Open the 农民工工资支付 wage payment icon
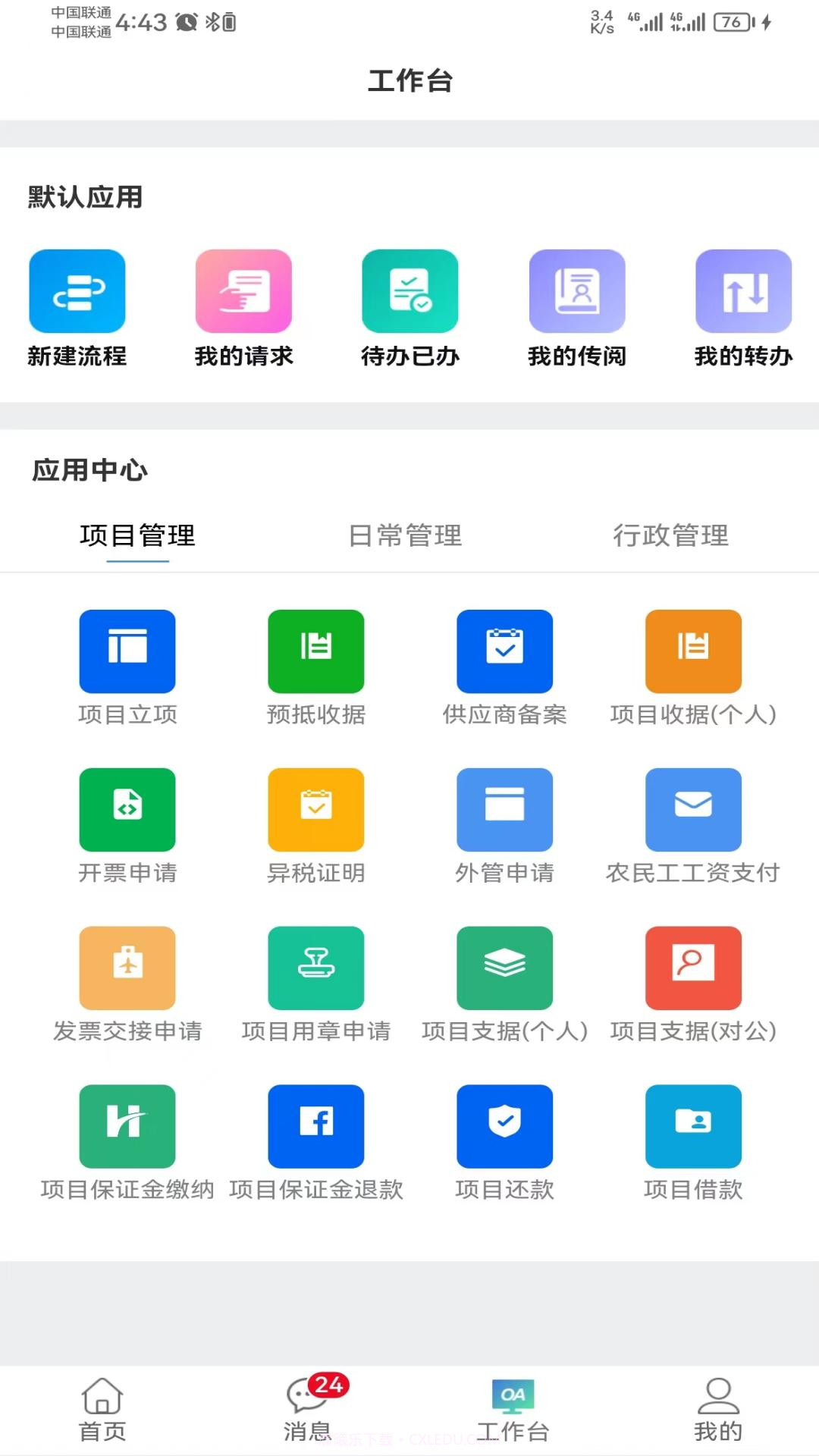The height and width of the screenshot is (1456, 819). click(x=693, y=808)
